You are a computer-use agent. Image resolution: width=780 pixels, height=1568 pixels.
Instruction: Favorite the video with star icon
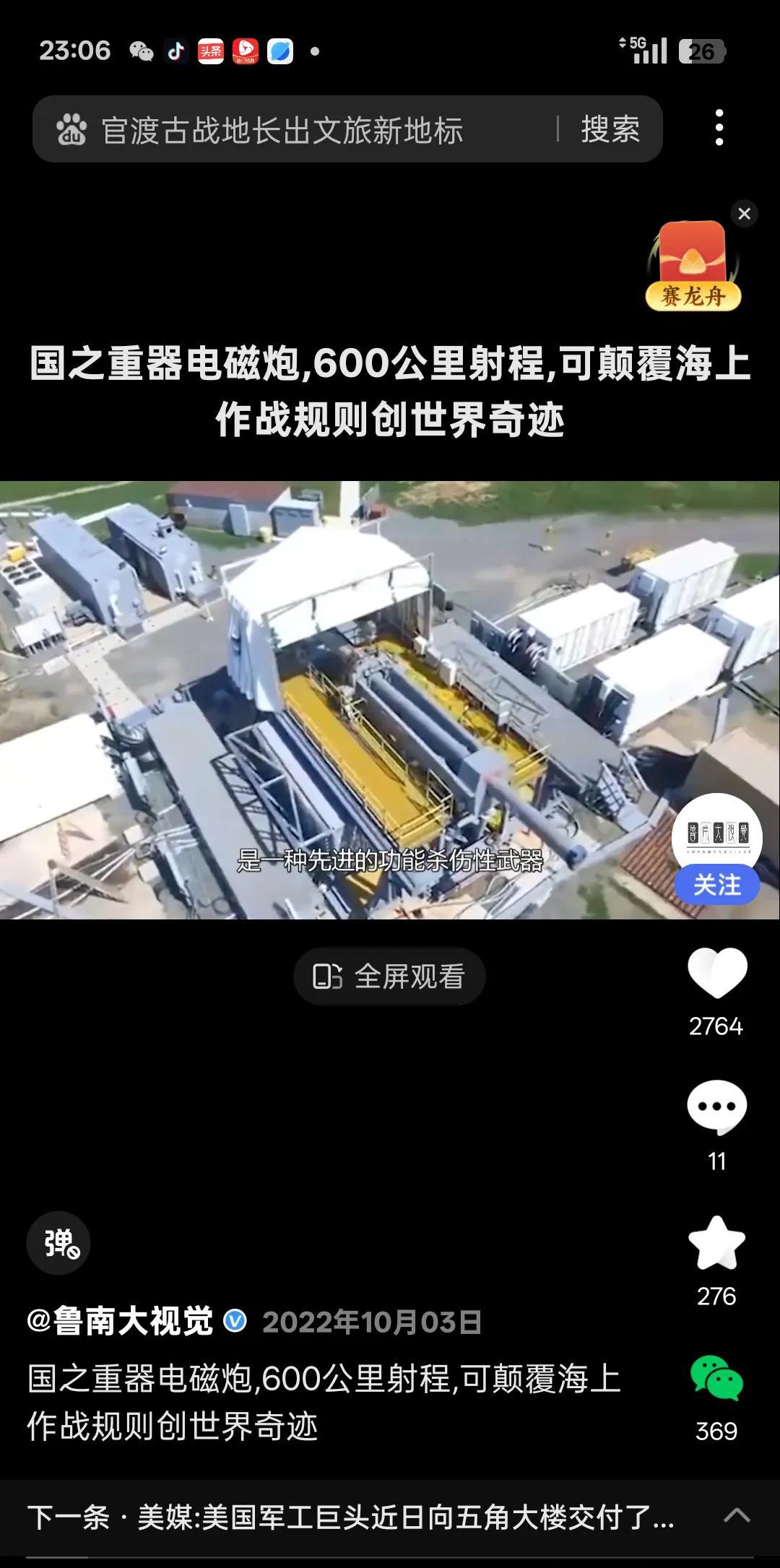[716, 1244]
